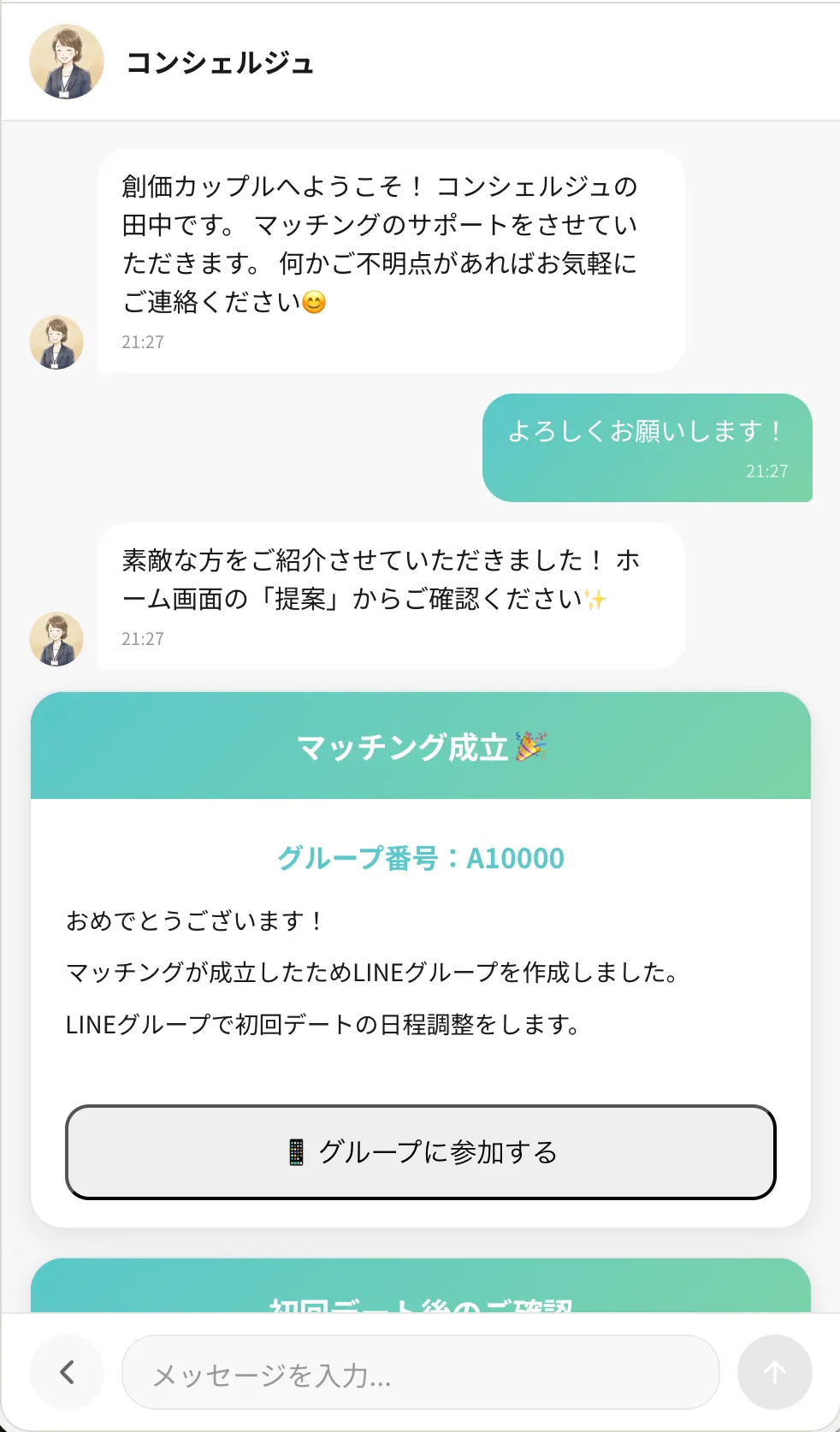840x1432 pixels.
Task: Tap the sparkle emoji in the 提案 message
Action: click(595, 601)
